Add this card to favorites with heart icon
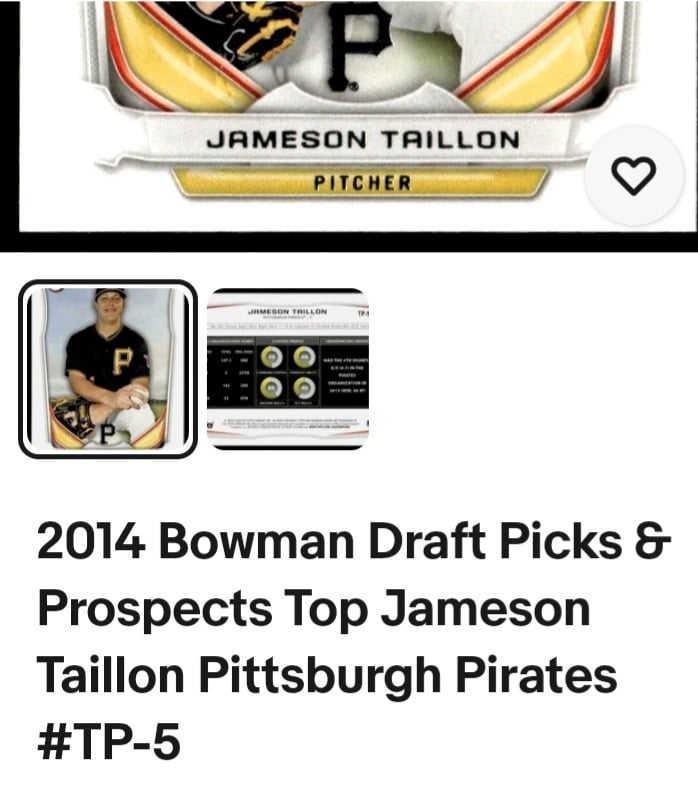This screenshot has width=698, height=788. 633,177
